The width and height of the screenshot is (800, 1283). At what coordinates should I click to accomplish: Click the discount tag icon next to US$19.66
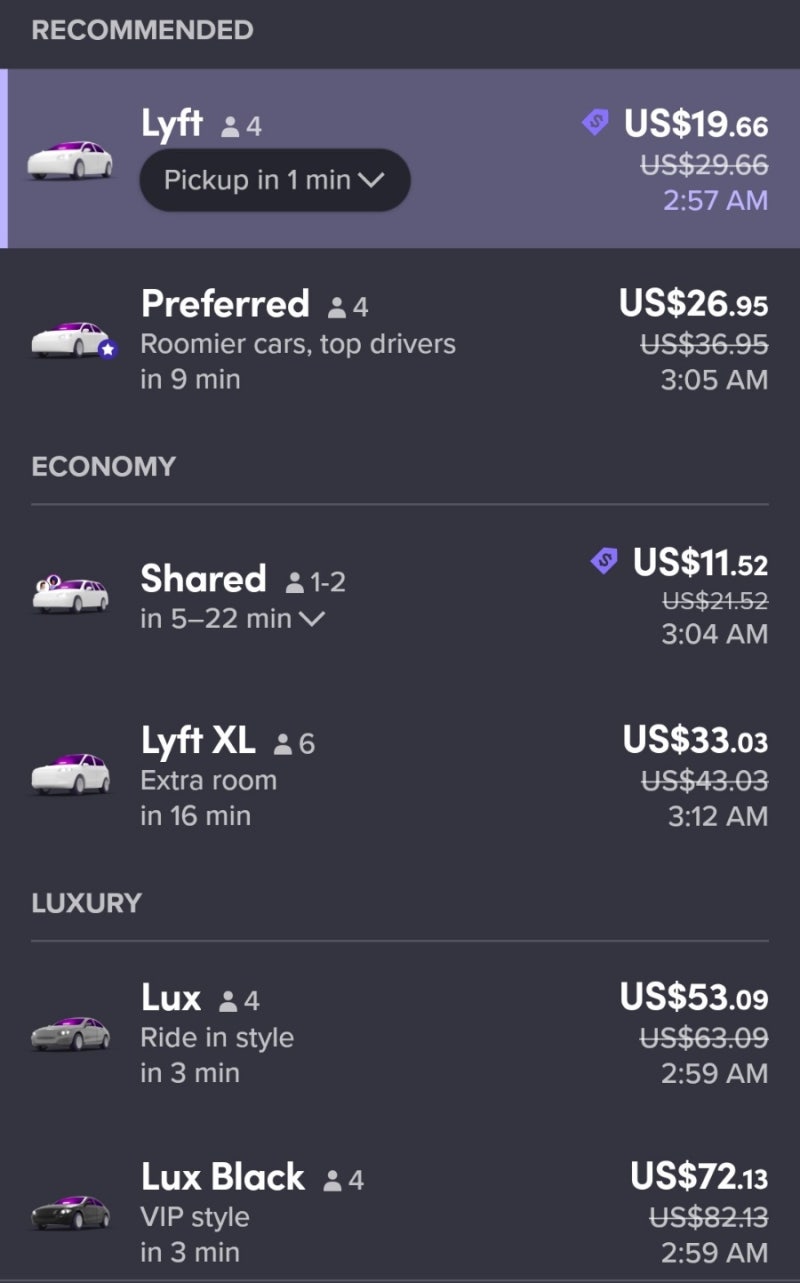(597, 120)
